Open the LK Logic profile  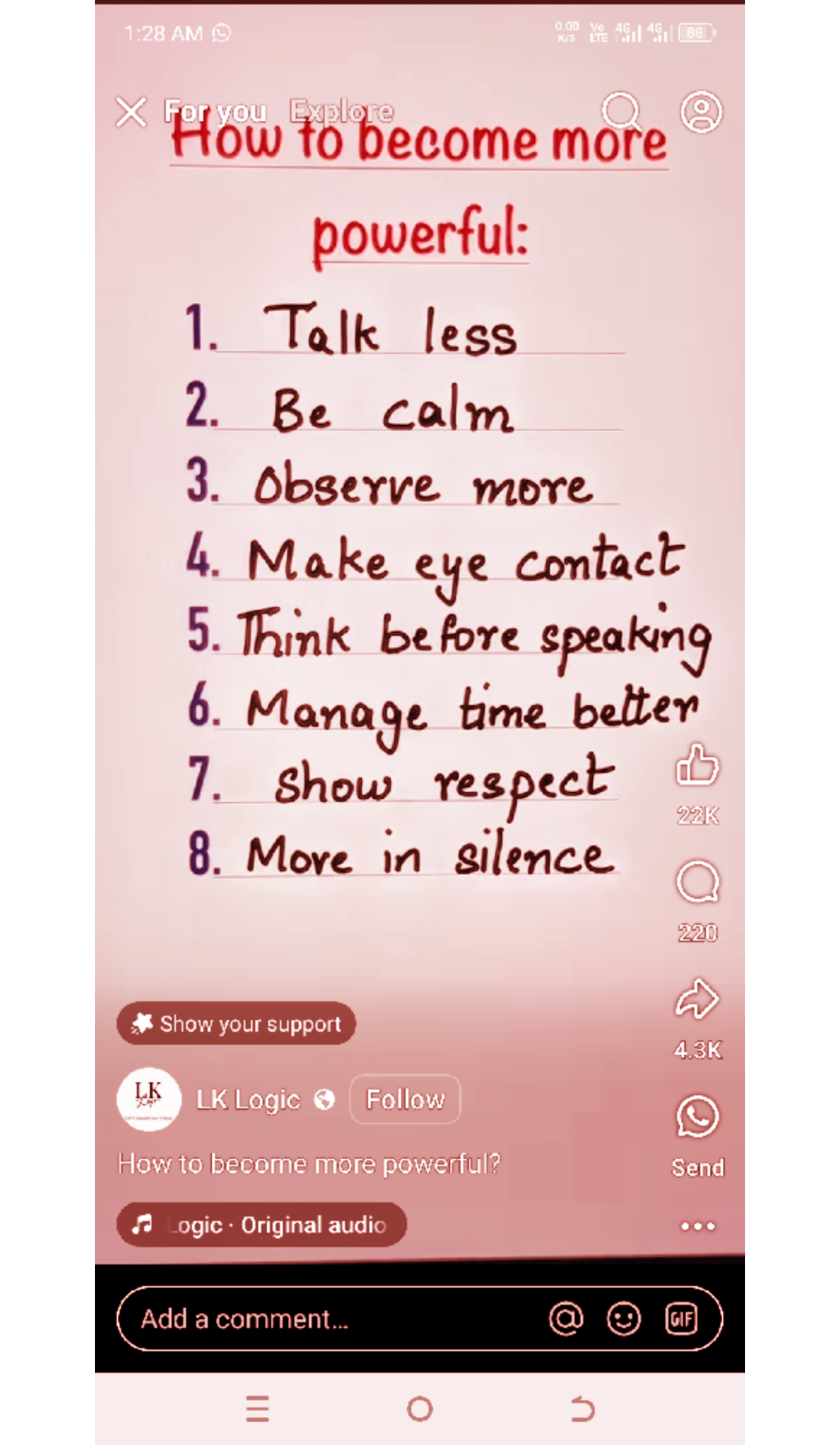[x=248, y=1099]
